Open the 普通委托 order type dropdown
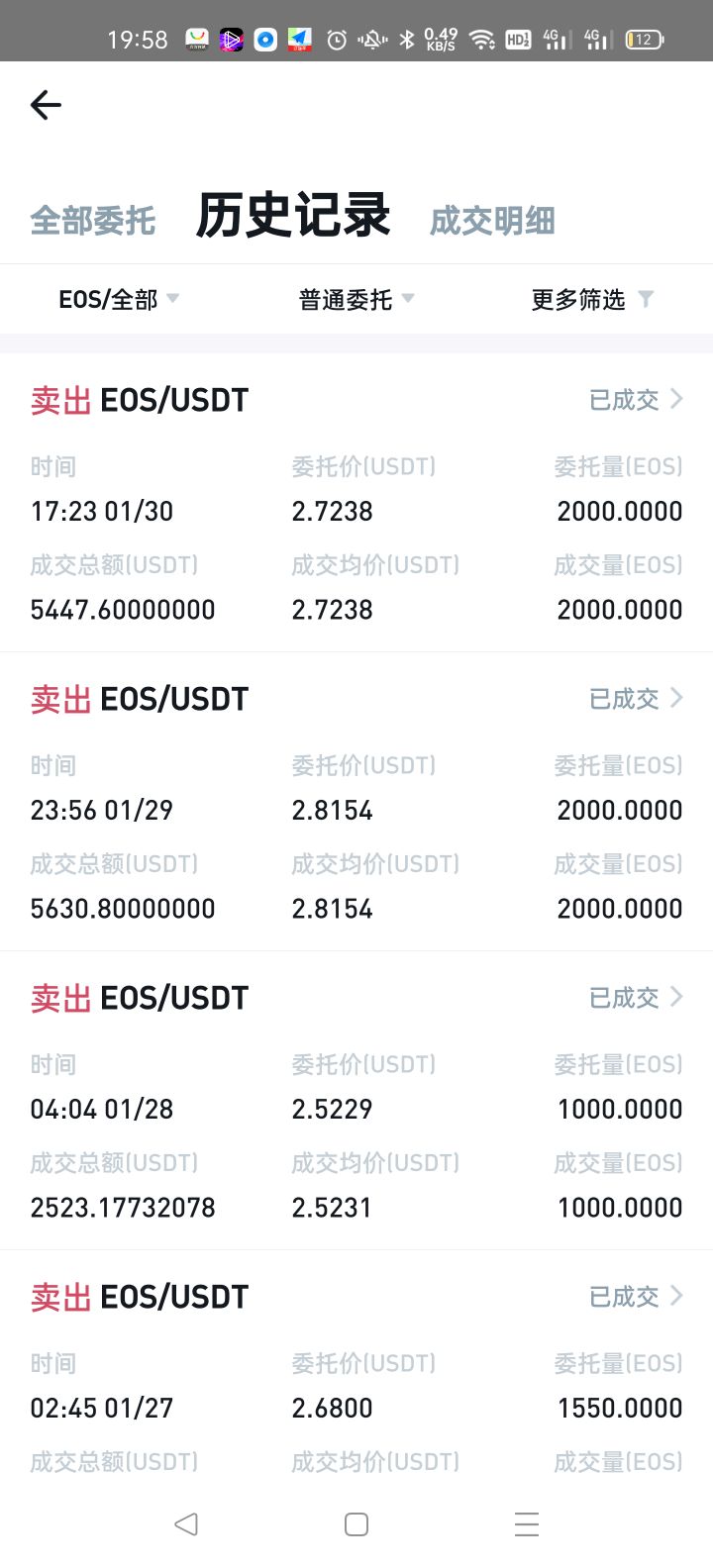 356,299
